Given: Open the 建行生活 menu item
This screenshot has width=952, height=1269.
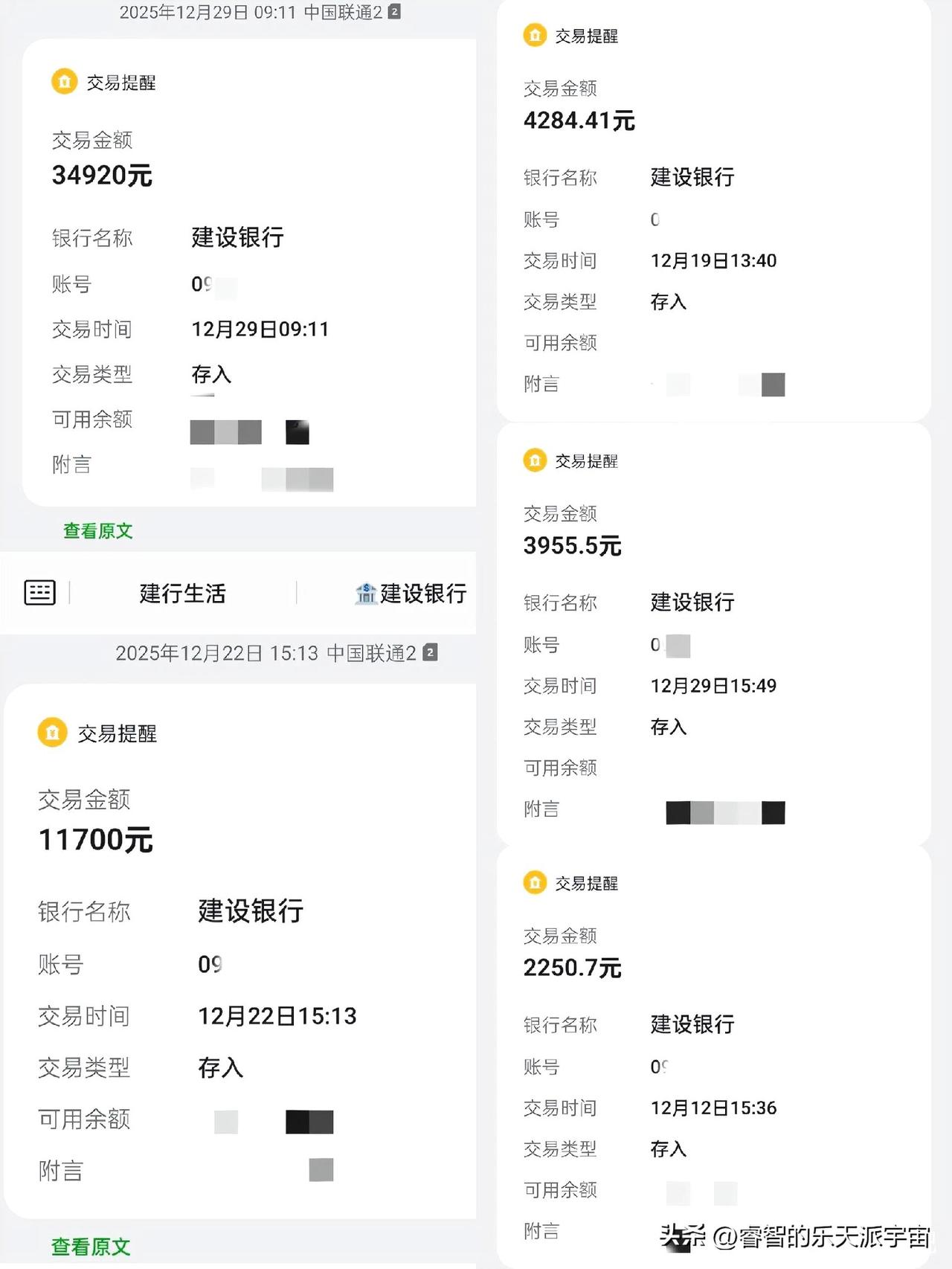Looking at the screenshot, I should 181,594.
